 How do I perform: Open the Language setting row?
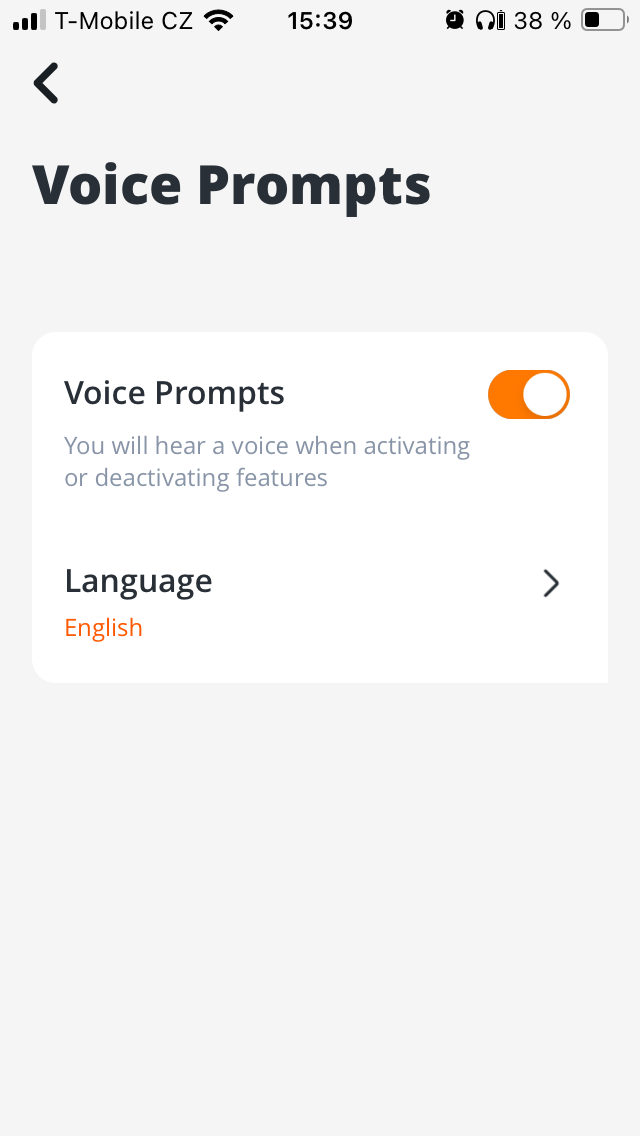coord(318,602)
